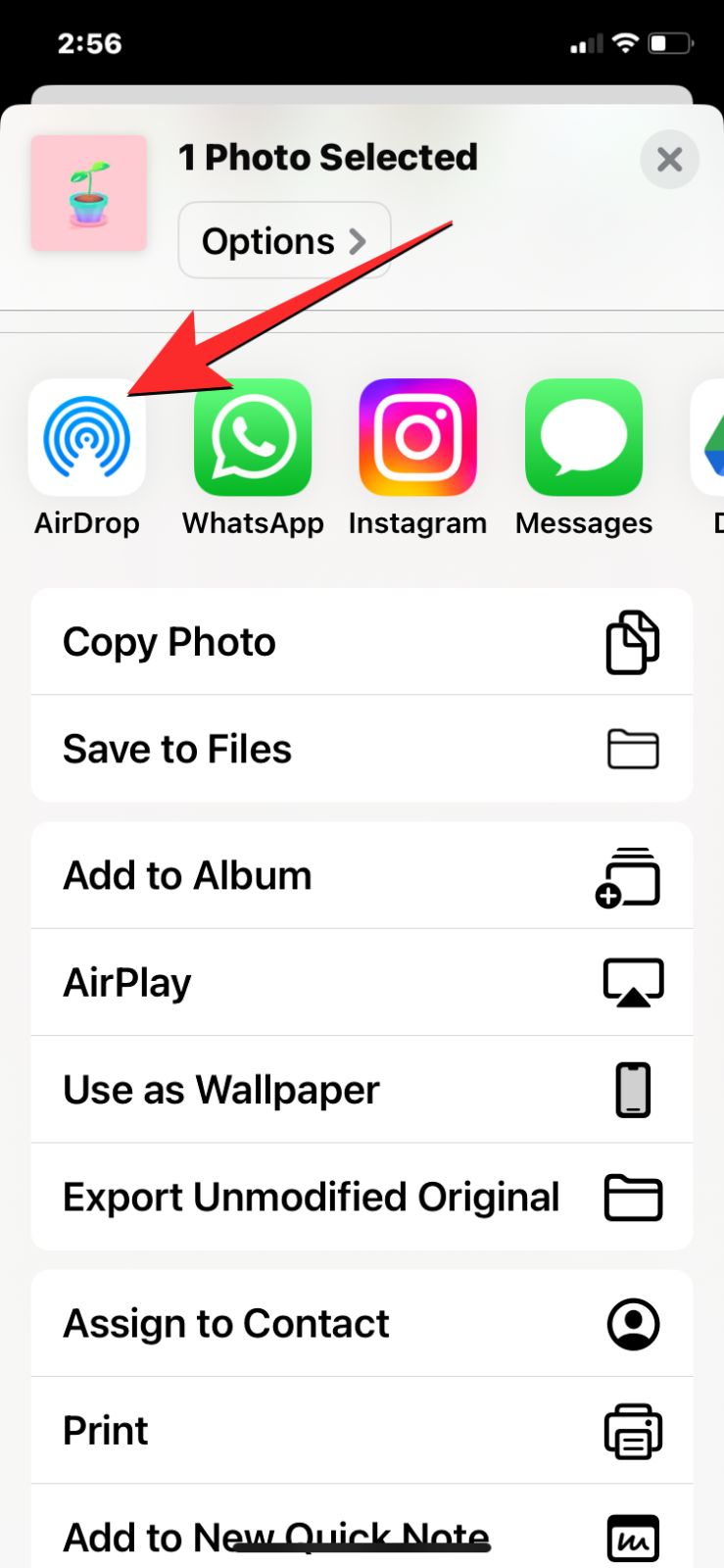
Task: Print the selected photo
Action: [x=362, y=1431]
